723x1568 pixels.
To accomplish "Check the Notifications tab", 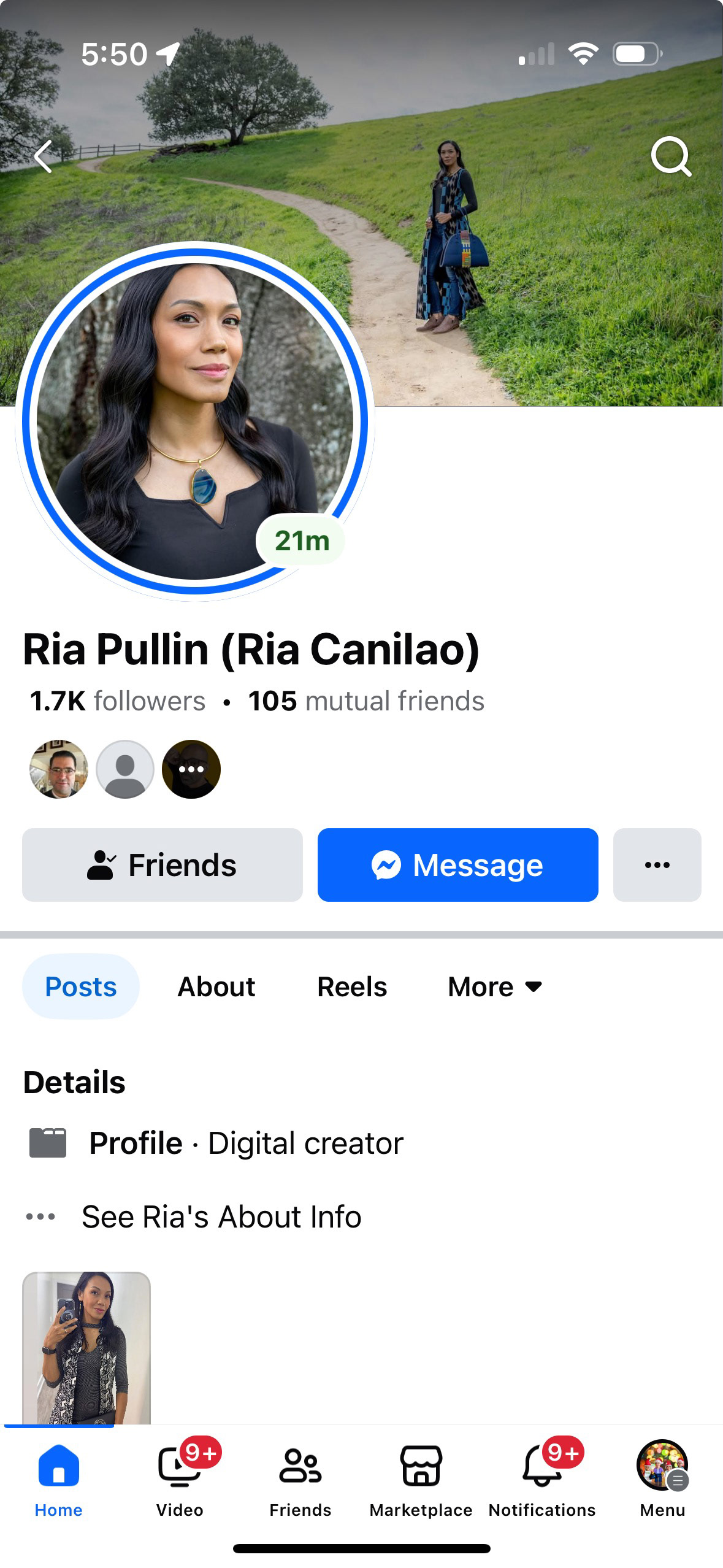I will (x=541, y=1478).
